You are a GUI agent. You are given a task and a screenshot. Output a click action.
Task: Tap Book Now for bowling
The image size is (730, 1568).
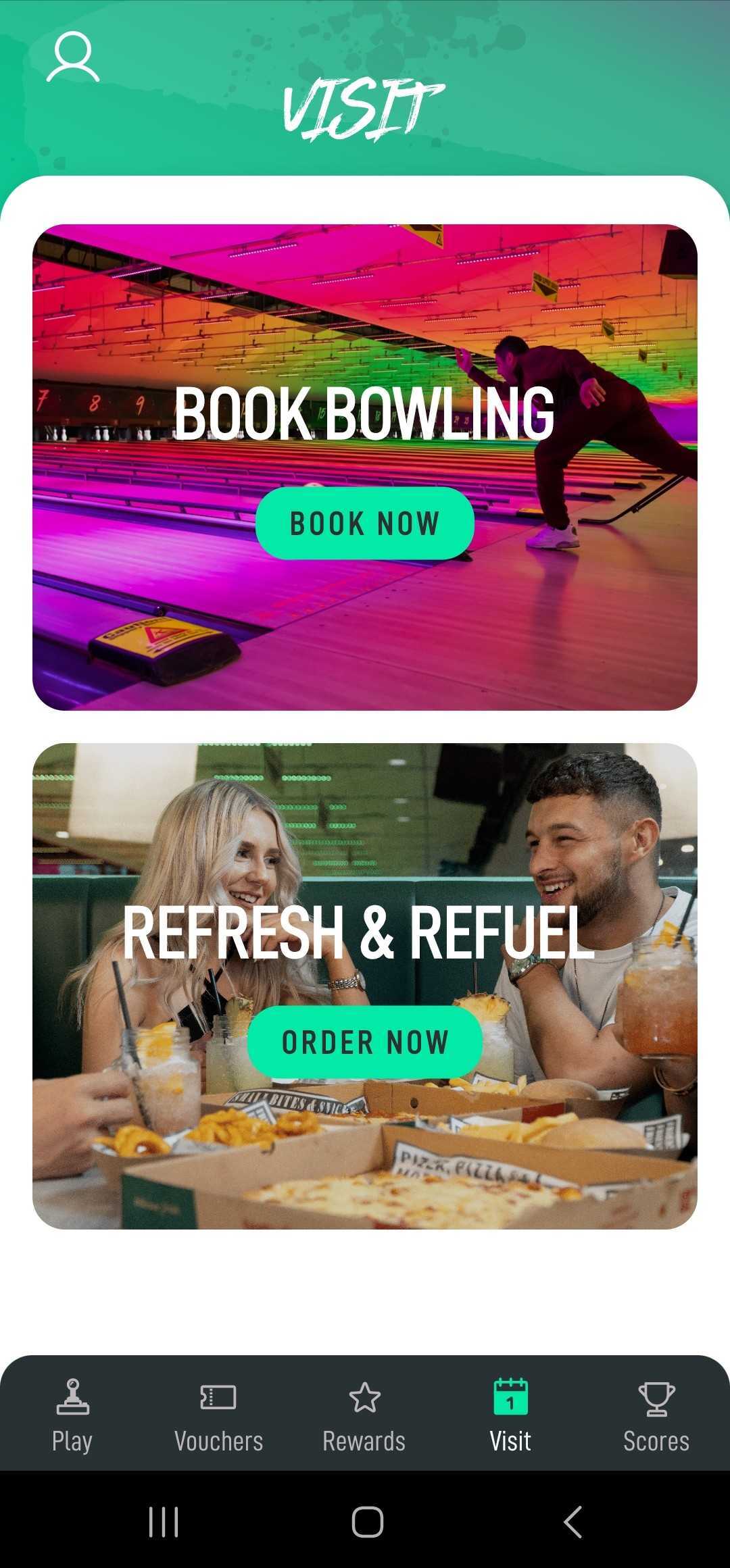(365, 524)
